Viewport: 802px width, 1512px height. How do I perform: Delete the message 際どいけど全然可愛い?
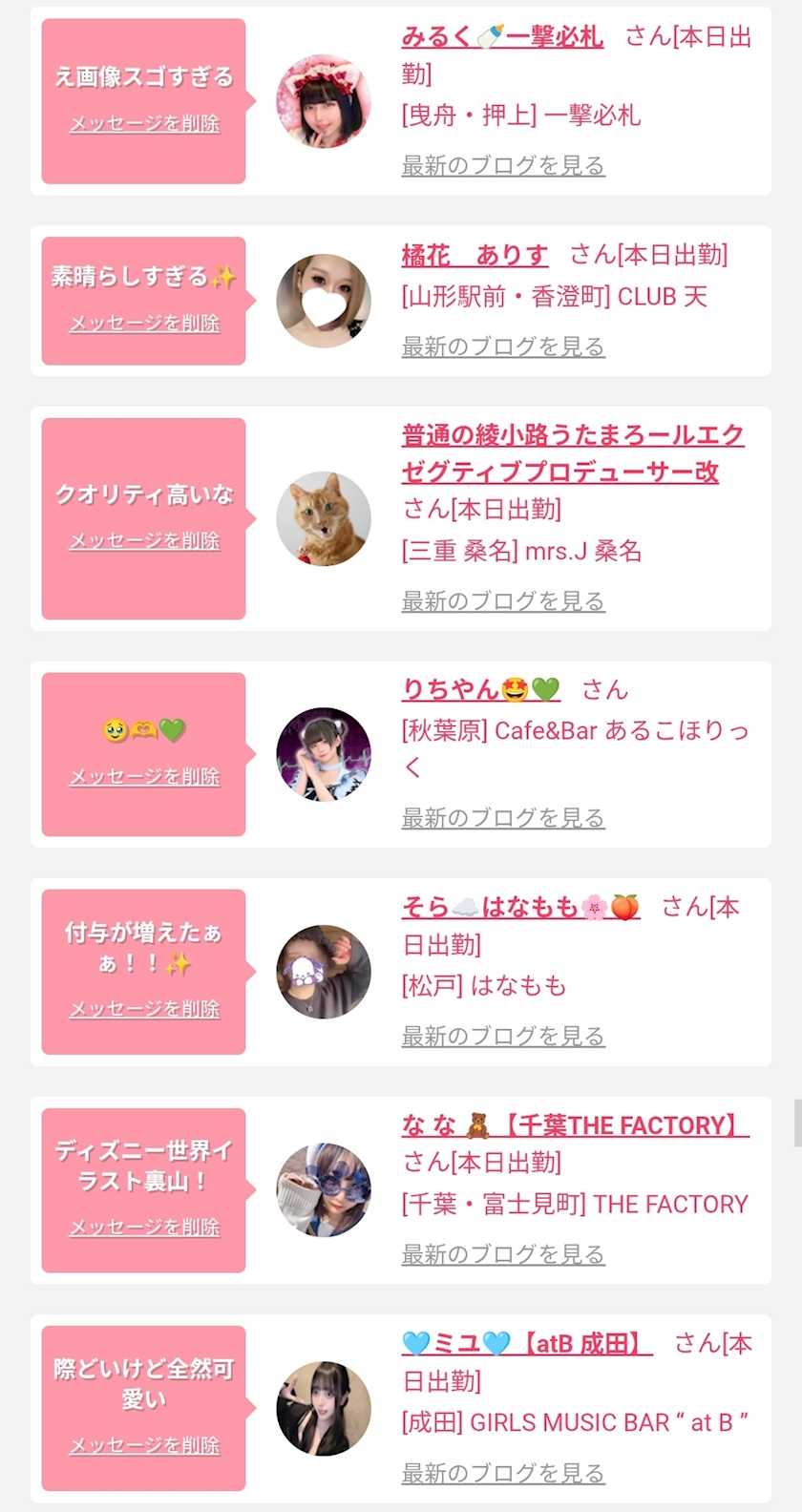coord(144,1445)
